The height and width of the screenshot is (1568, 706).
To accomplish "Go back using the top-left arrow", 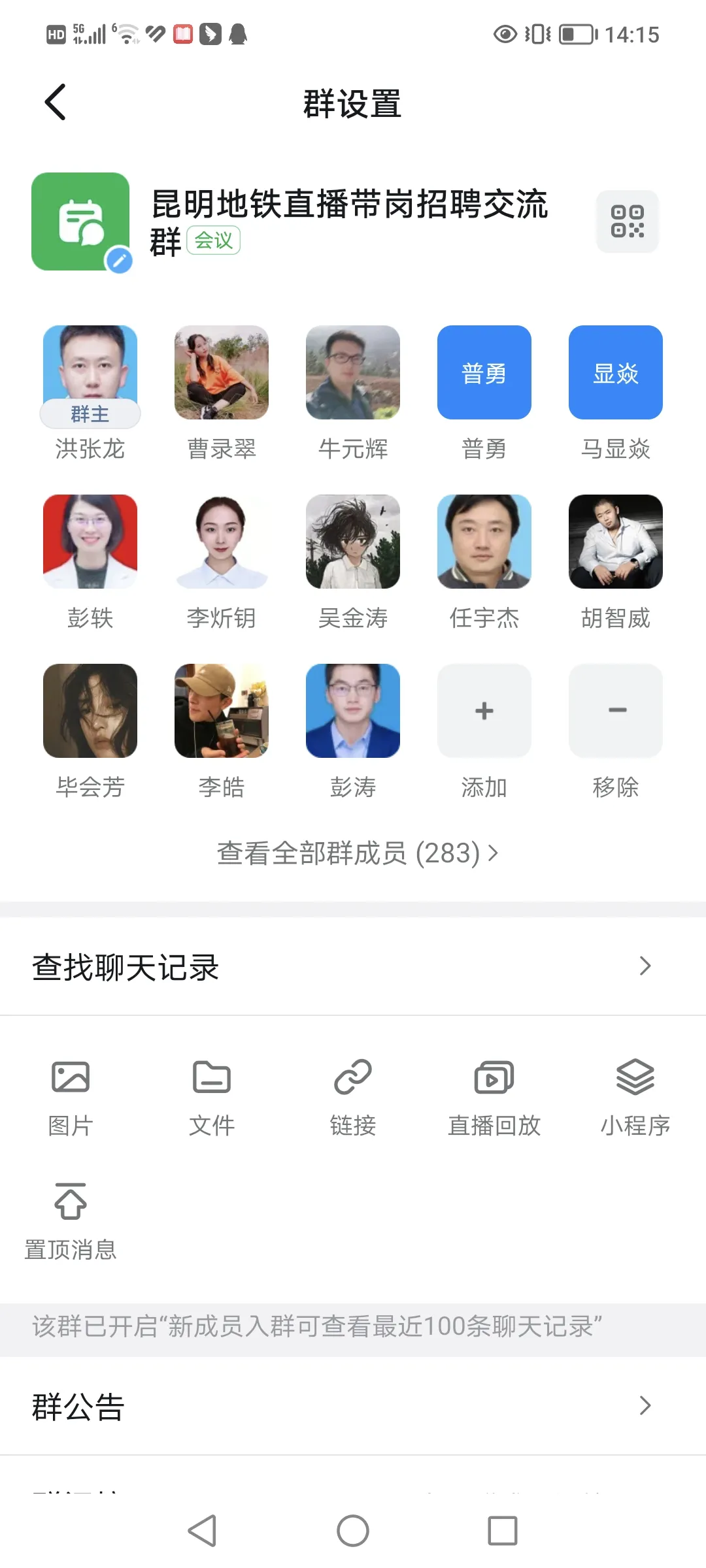I will [55, 101].
